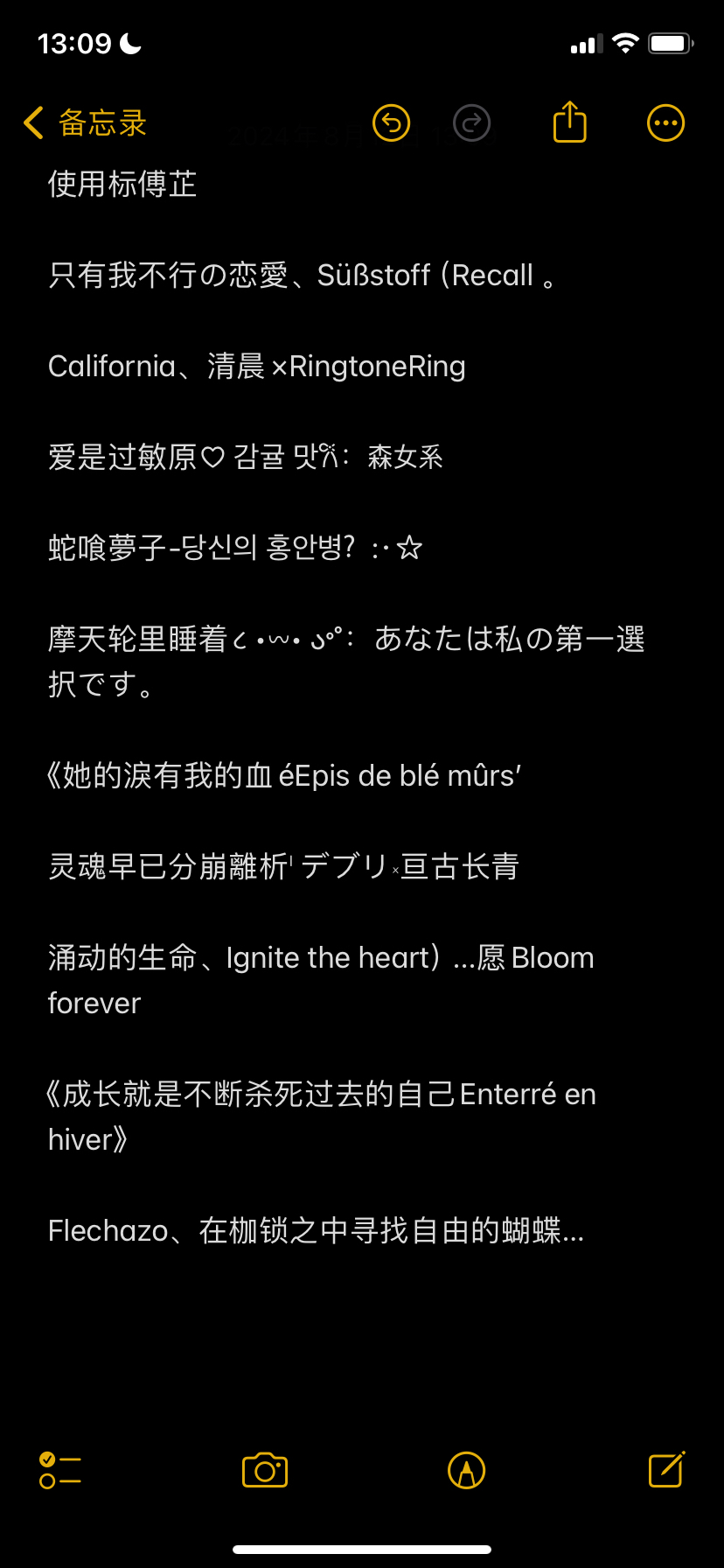724x1568 pixels.
Task: Redo the last undone edit
Action: coord(472,123)
